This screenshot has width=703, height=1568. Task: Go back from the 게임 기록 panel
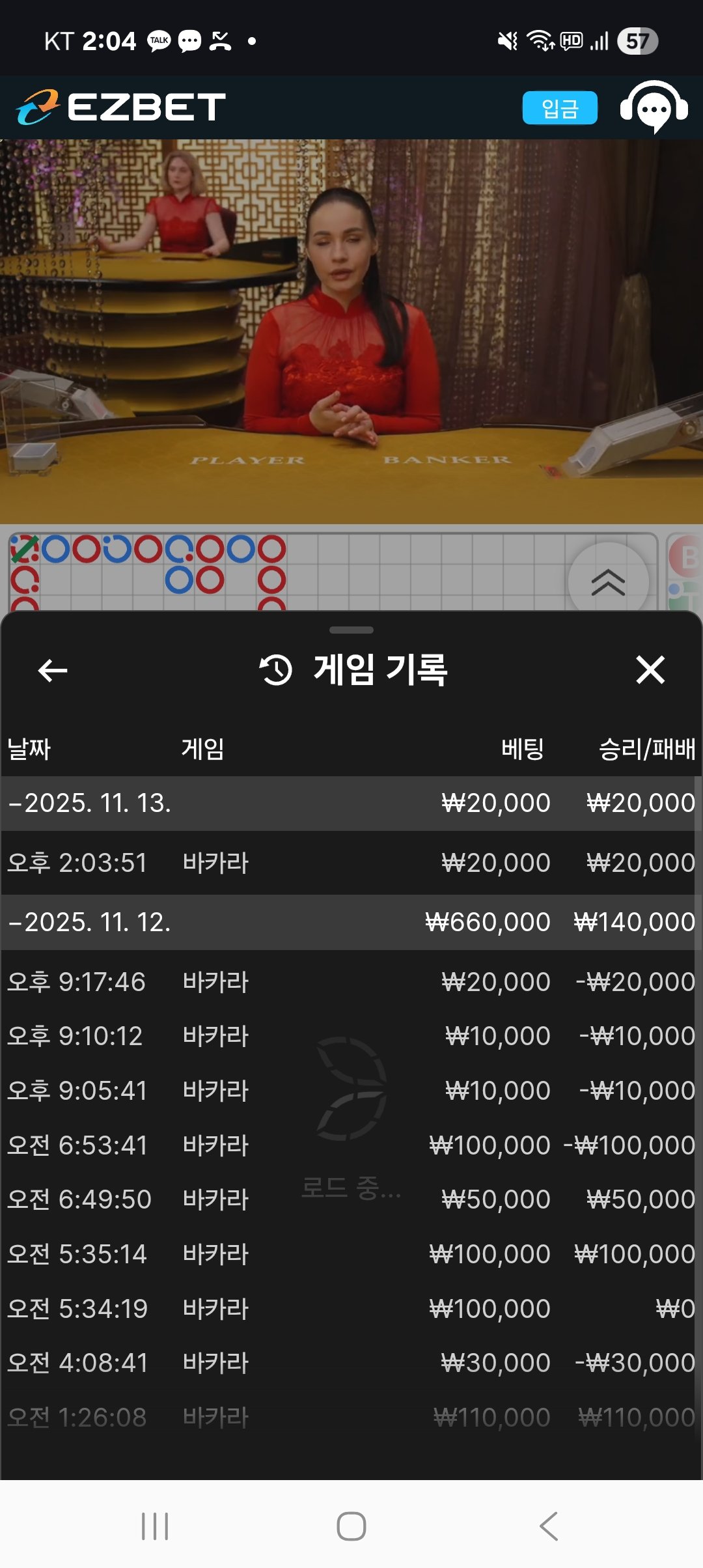click(53, 670)
